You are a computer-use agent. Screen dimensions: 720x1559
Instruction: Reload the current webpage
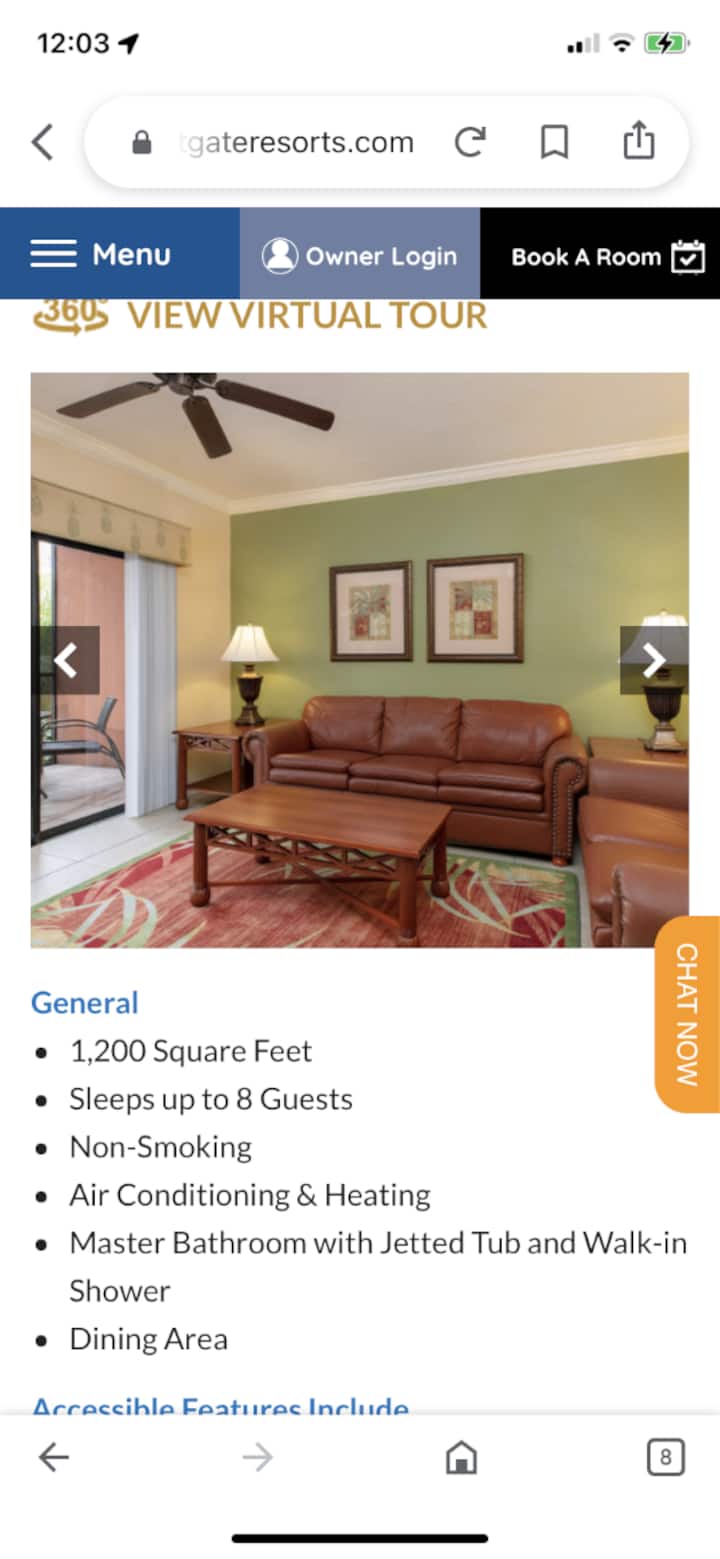(469, 142)
